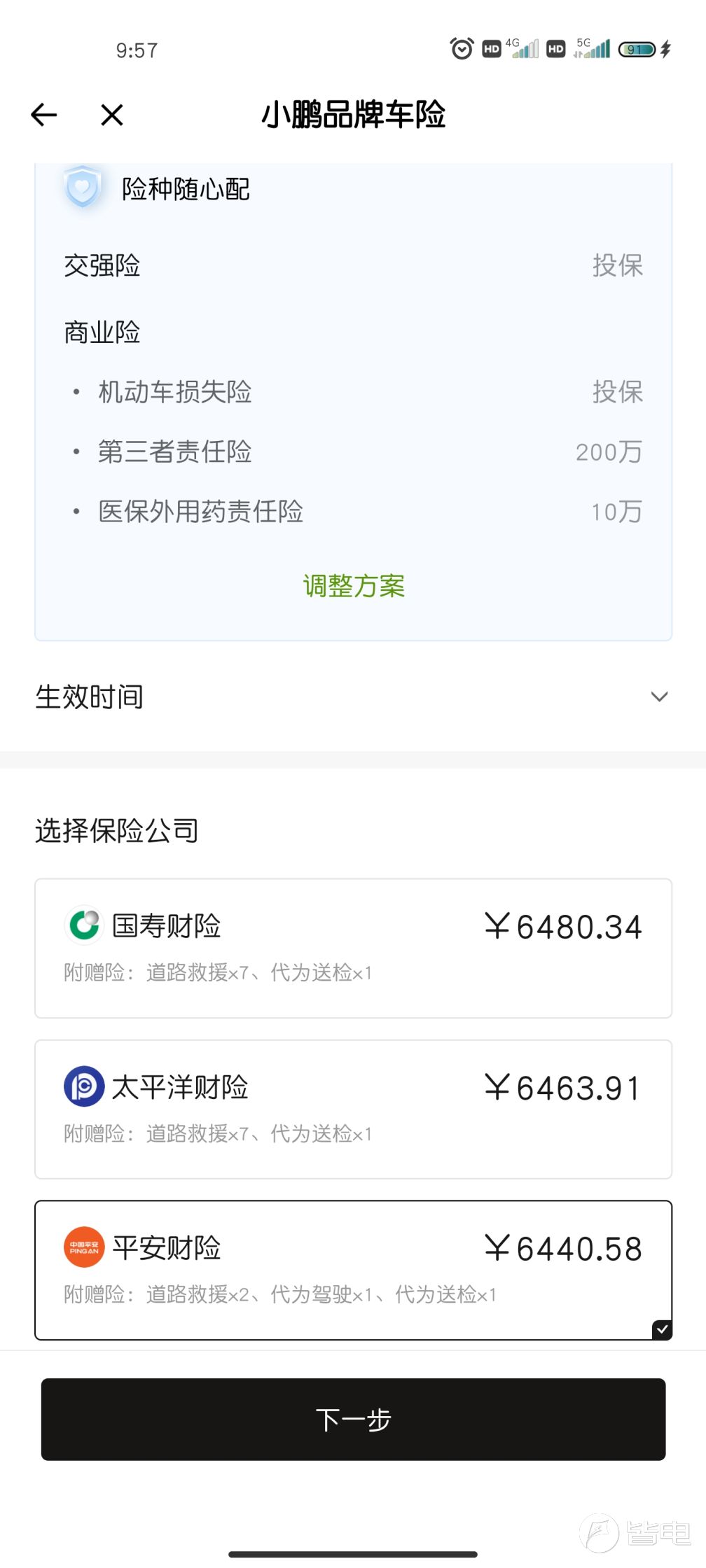Close the 小鹏品牌车险 page

[x=112, y=115]
